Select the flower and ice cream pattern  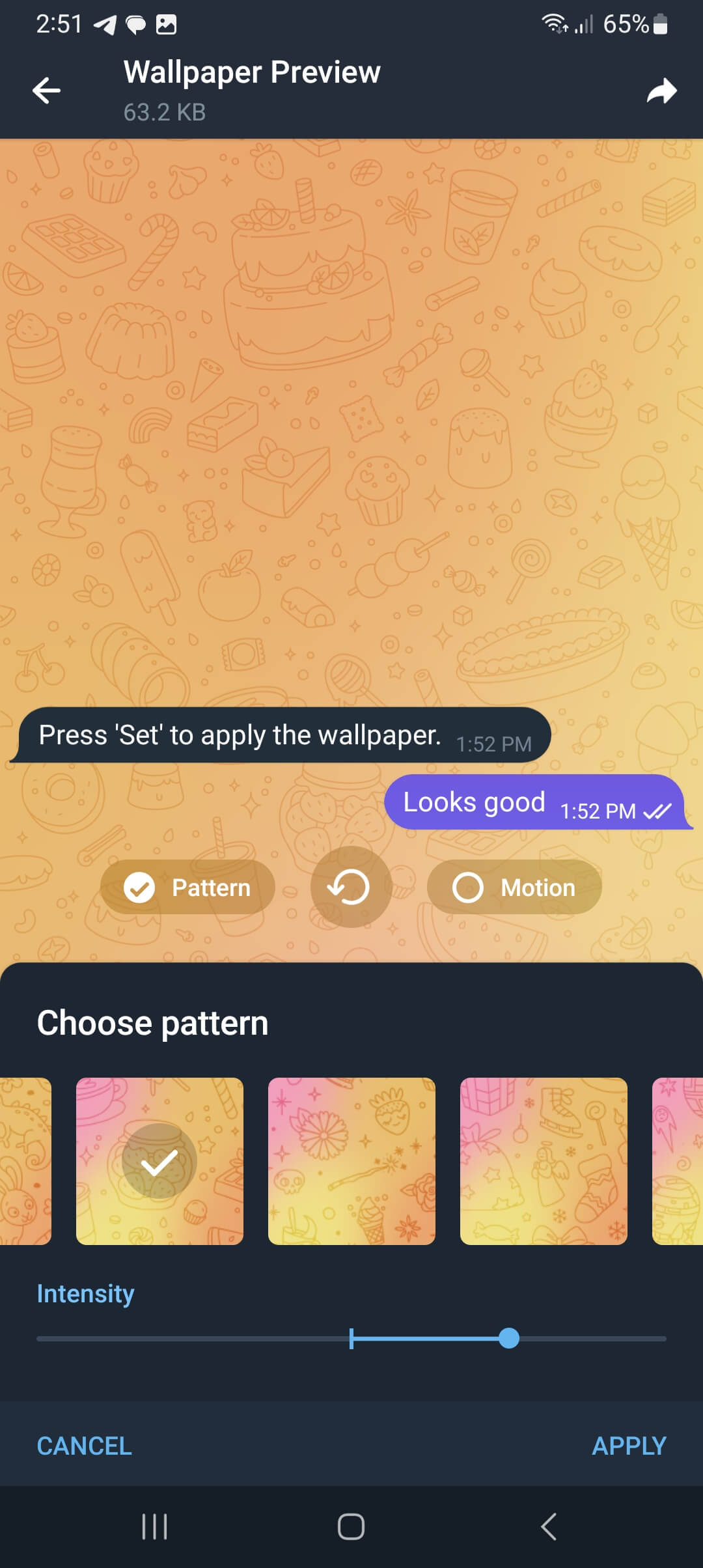(x=351, y=1161)
